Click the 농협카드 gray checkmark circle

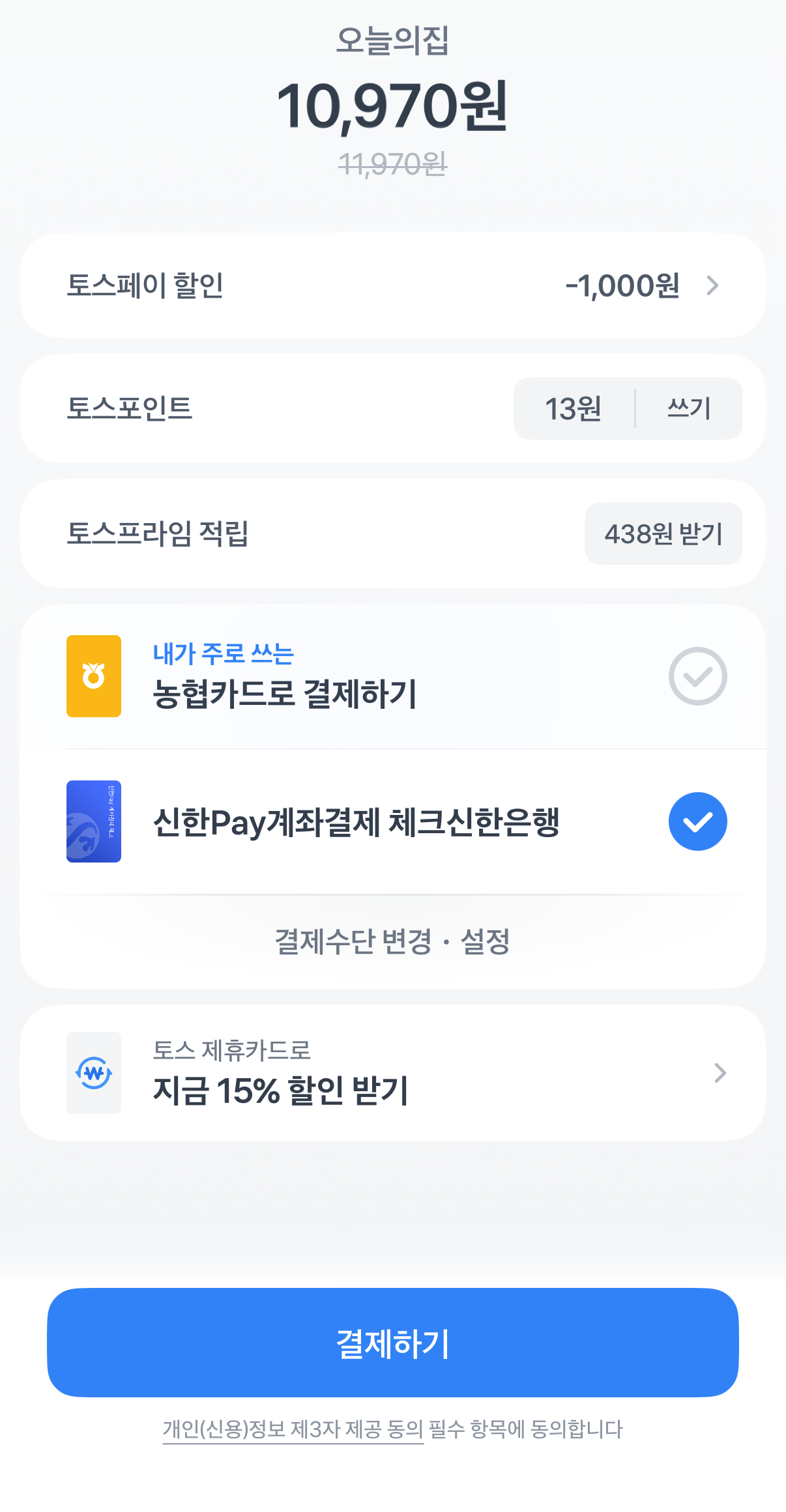697,676
